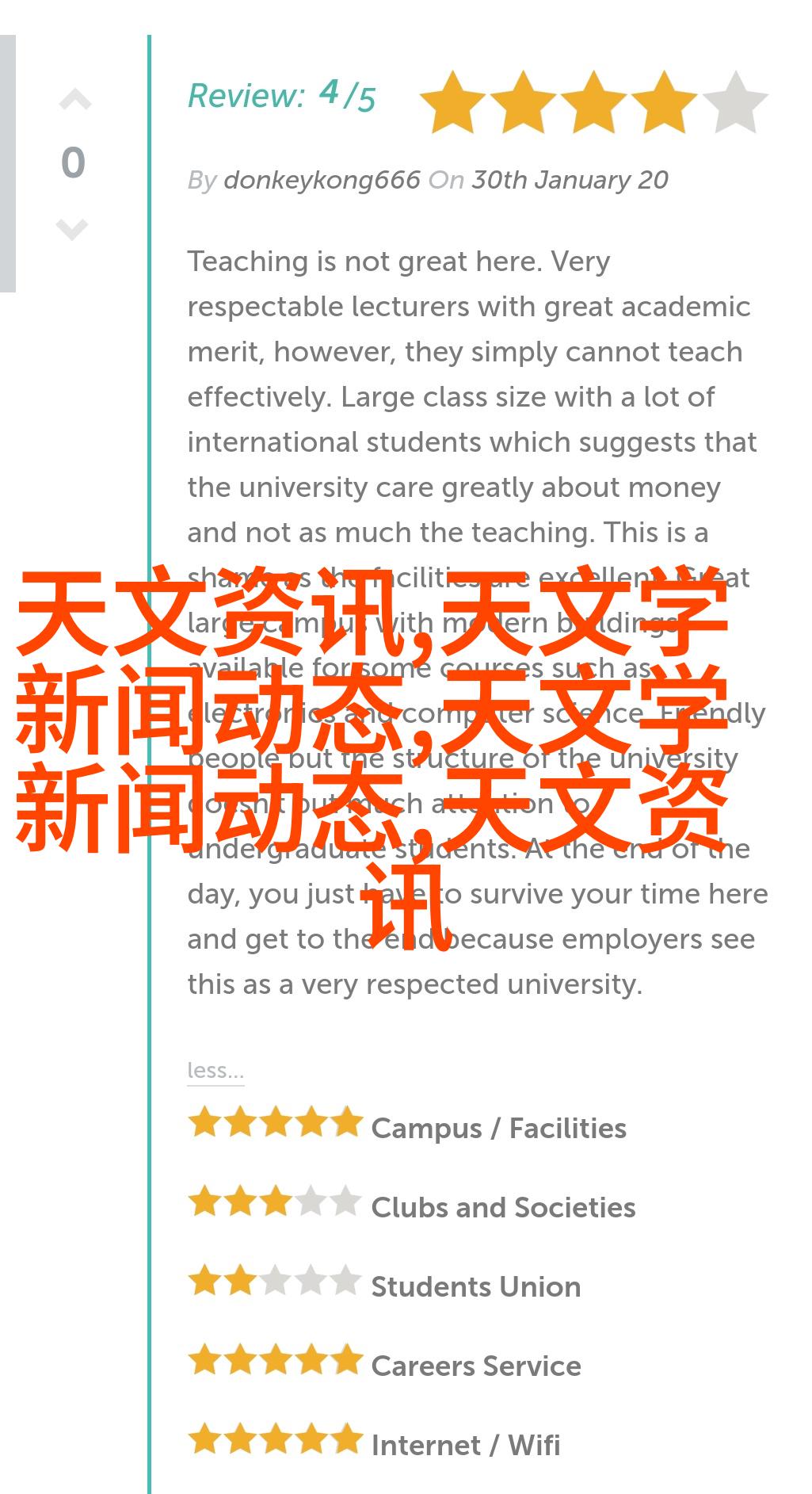Collapse the review with the less link

(x=215, y=1070)
